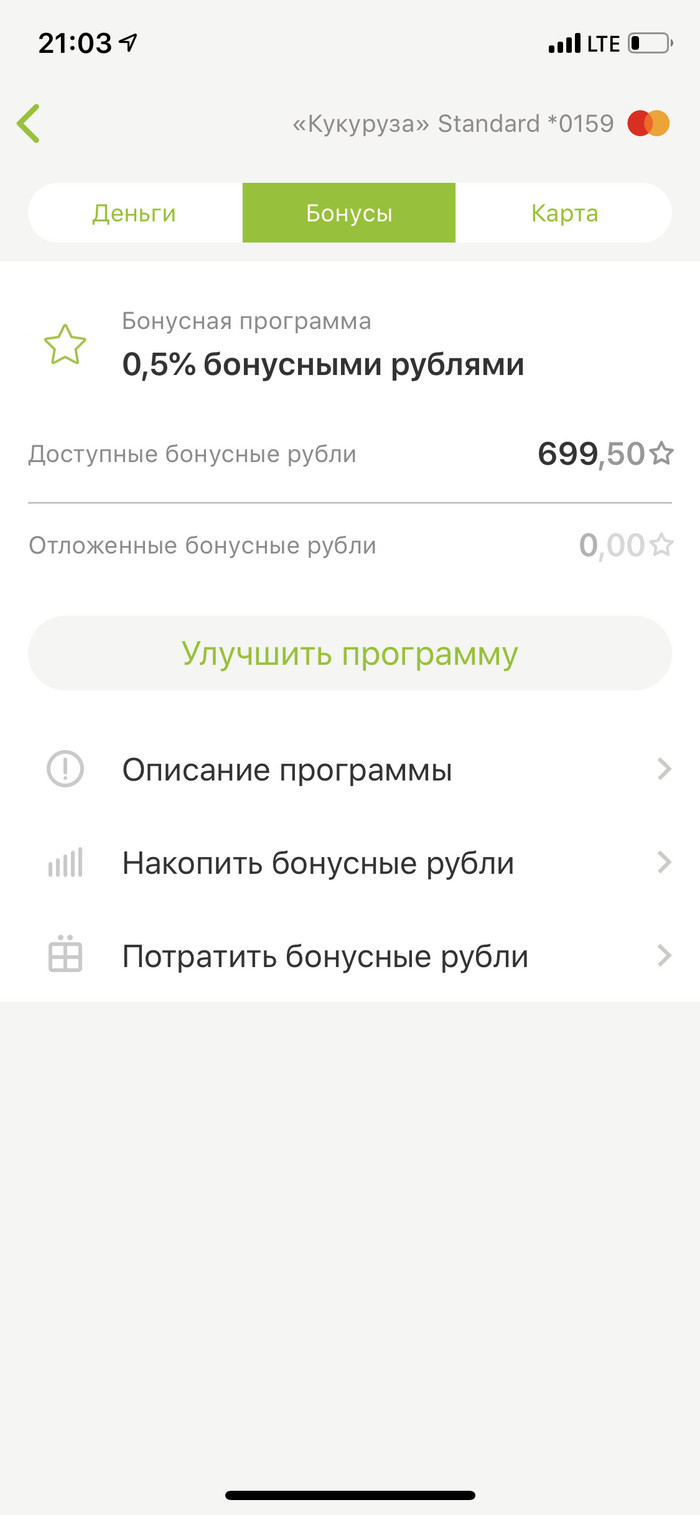Go back using the green arrow
This screenshot has width=700, height=1515.
(x=28, y=123)
